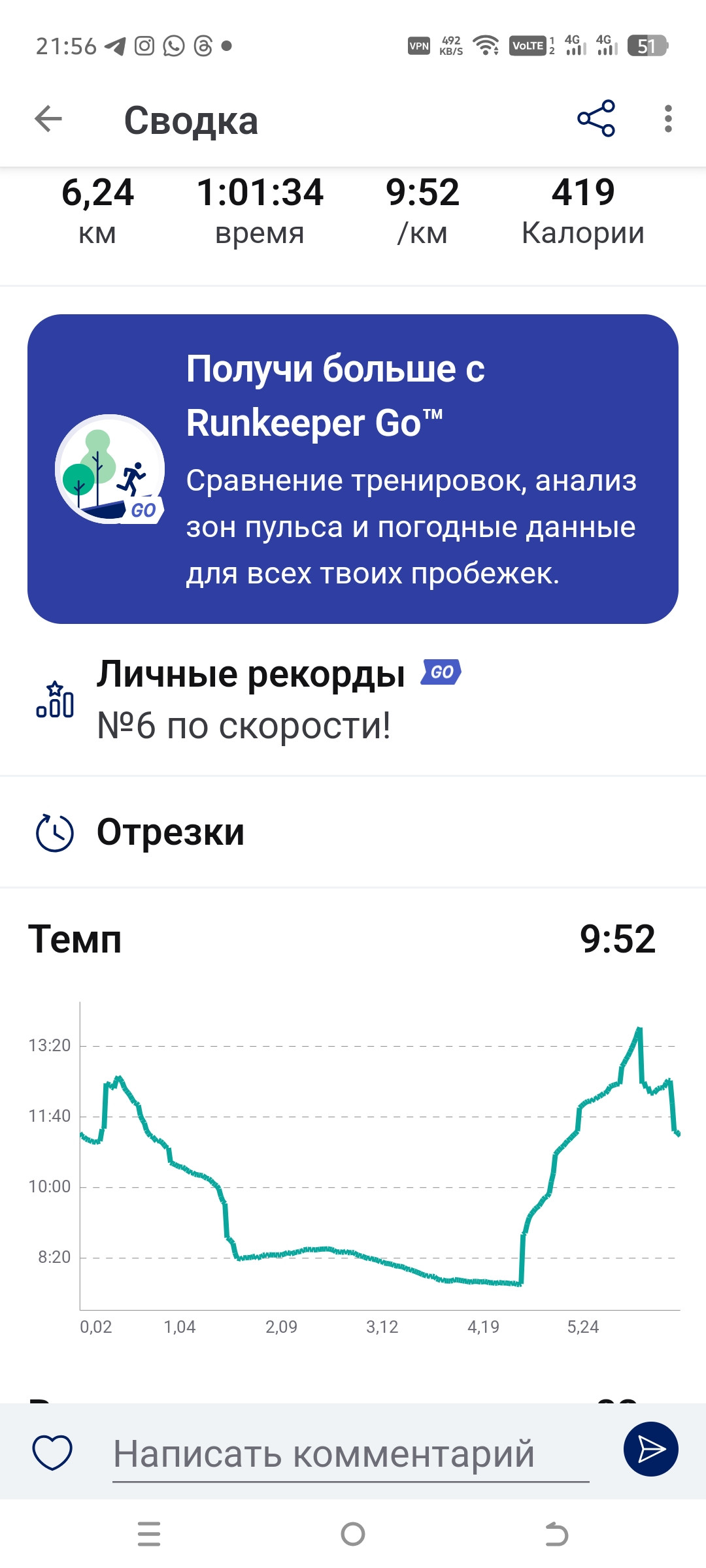This screenshot has width=706, height=1568.
Task: Open the Отрезки splits section
Action: pos(353,832)
